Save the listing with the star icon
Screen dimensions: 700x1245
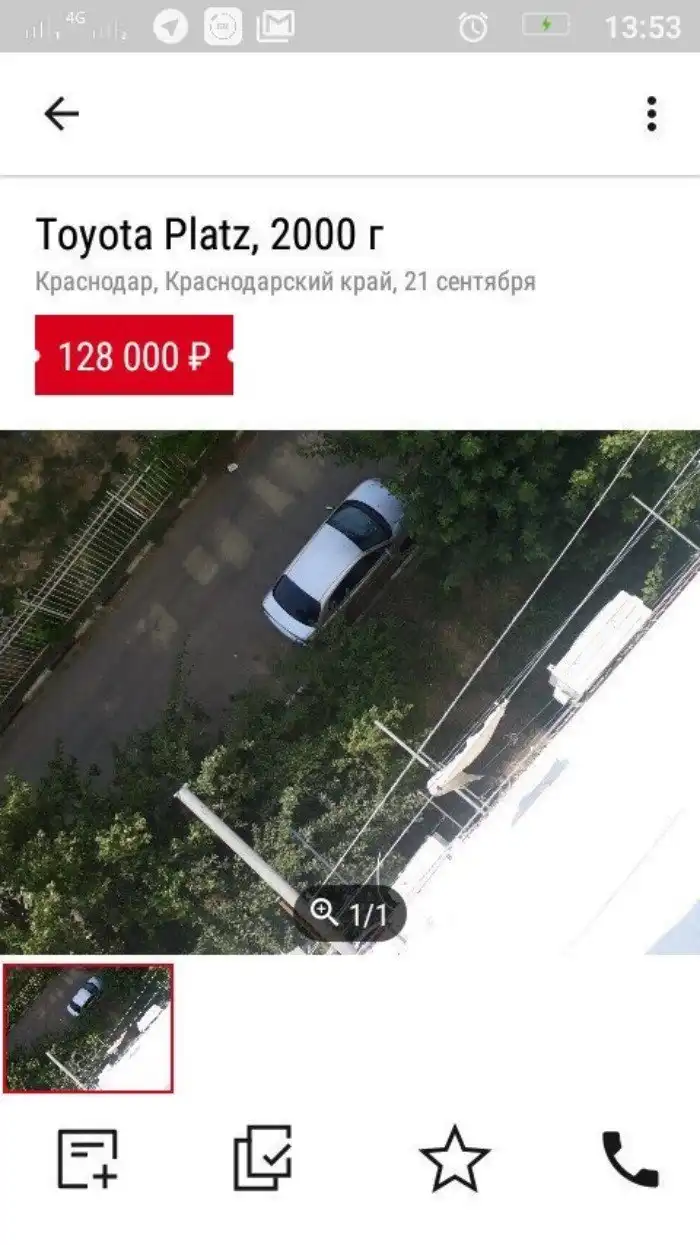click(x=455, y=1159)
